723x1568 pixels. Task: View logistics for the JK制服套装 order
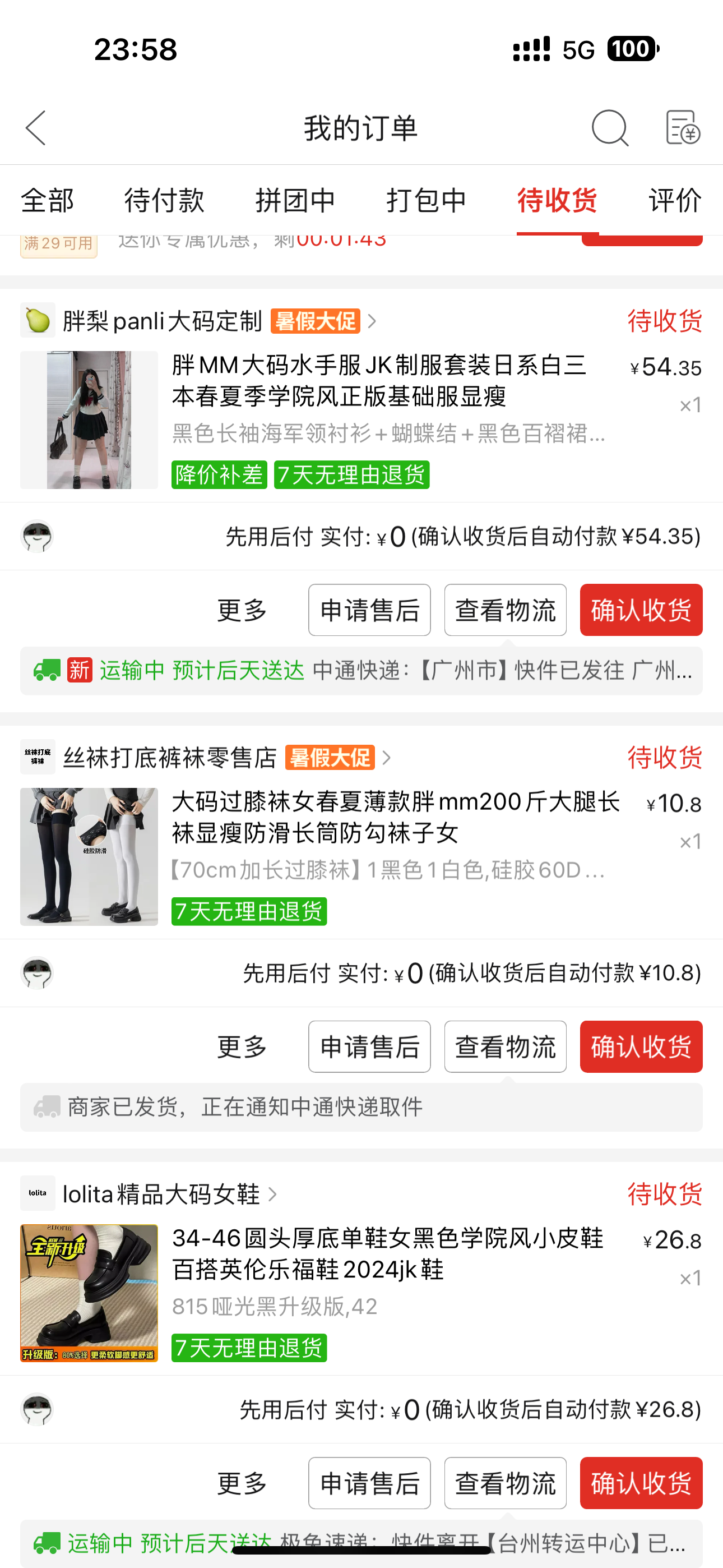pos(505,610)
